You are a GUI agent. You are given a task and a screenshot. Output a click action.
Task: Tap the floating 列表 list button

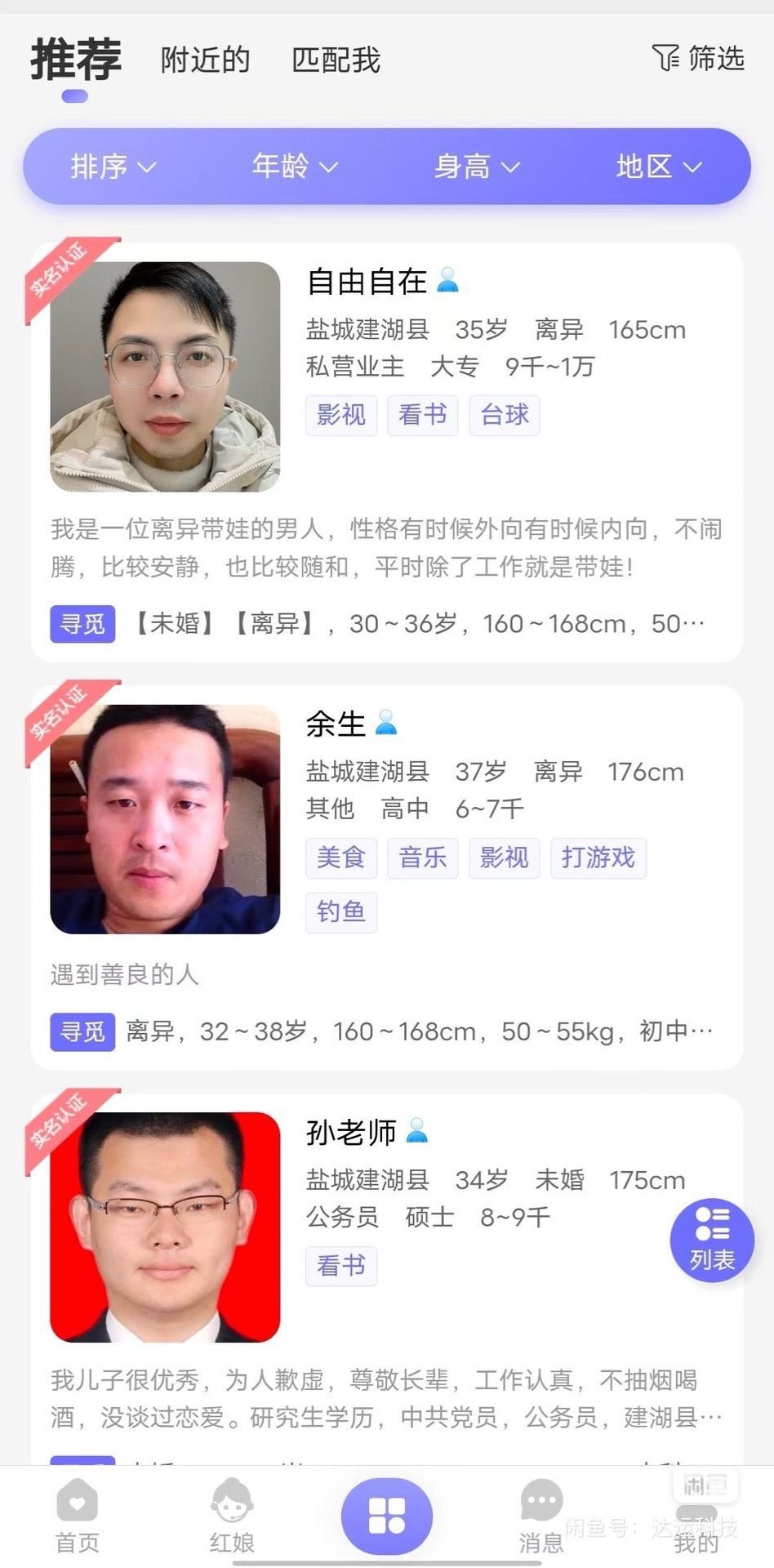(711, 1240)
